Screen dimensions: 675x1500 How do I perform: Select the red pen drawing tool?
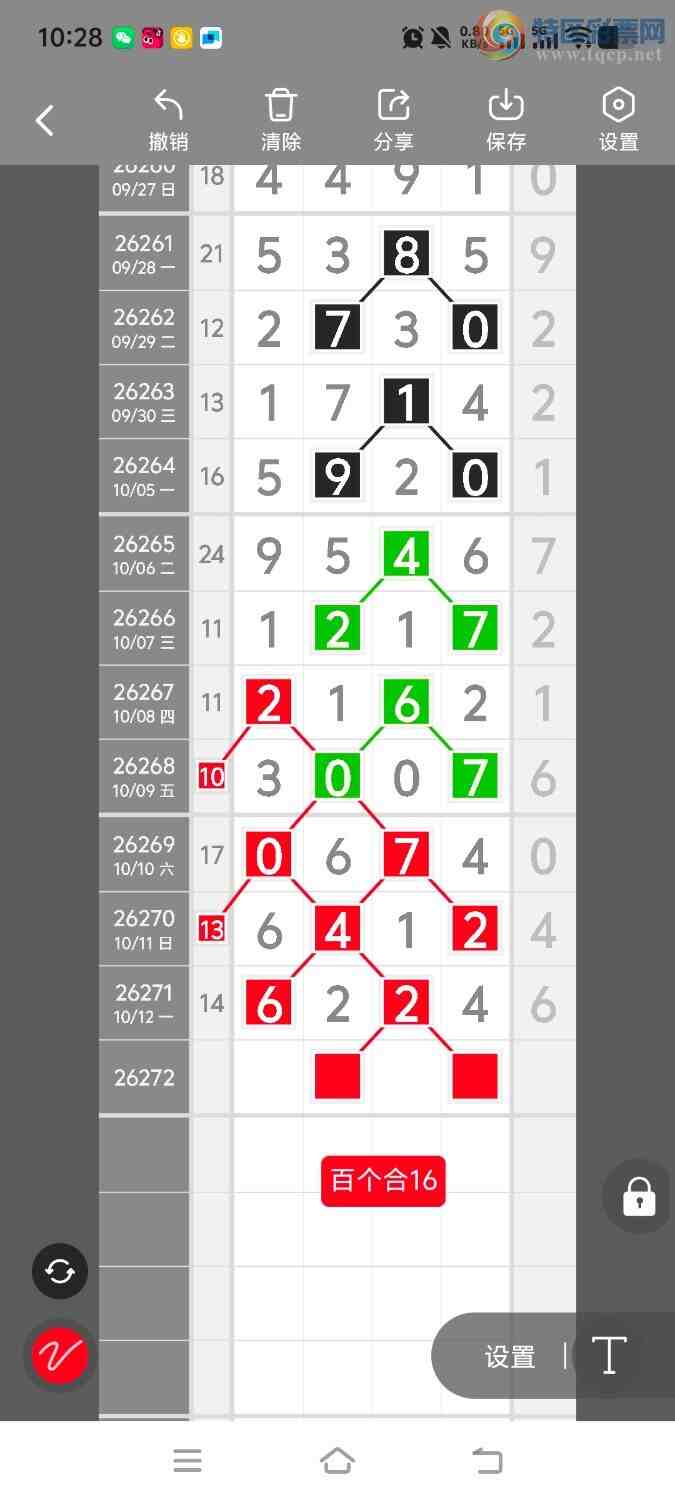click(60, 1356)
